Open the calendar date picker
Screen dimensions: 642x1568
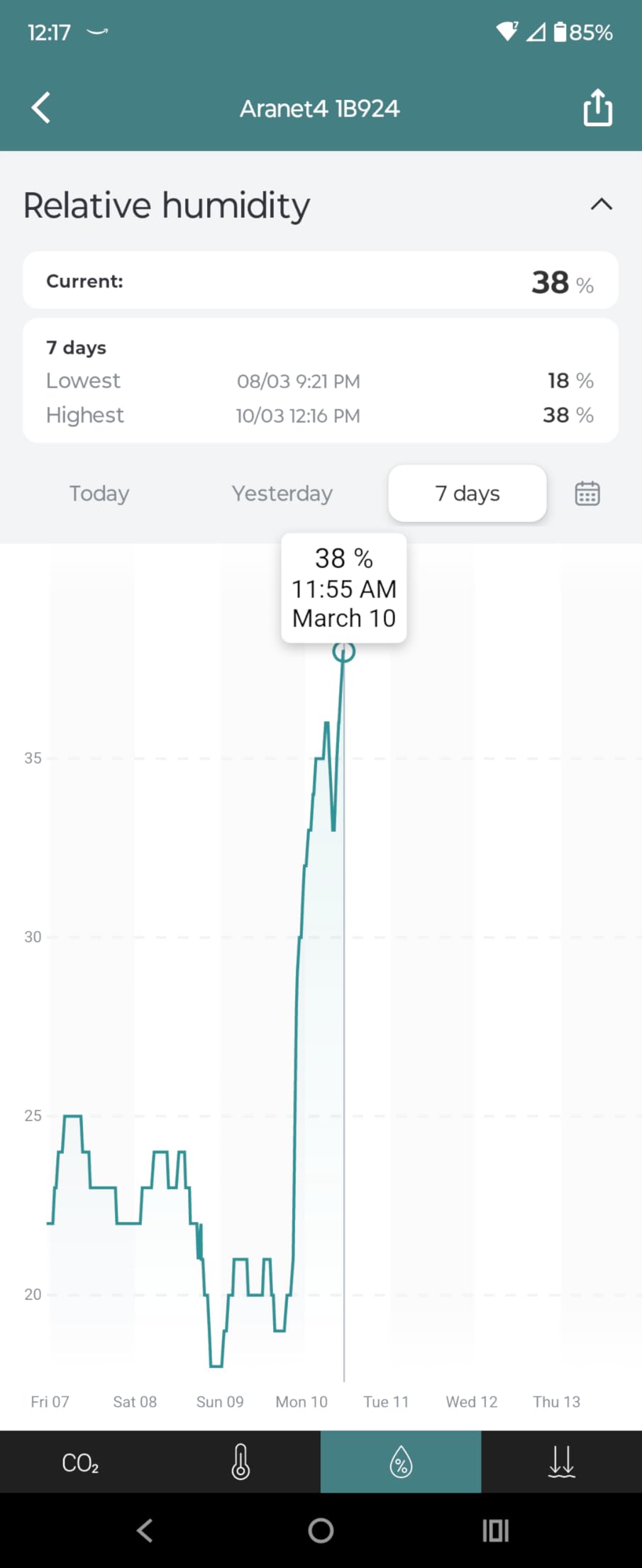(x=588, y=493)
